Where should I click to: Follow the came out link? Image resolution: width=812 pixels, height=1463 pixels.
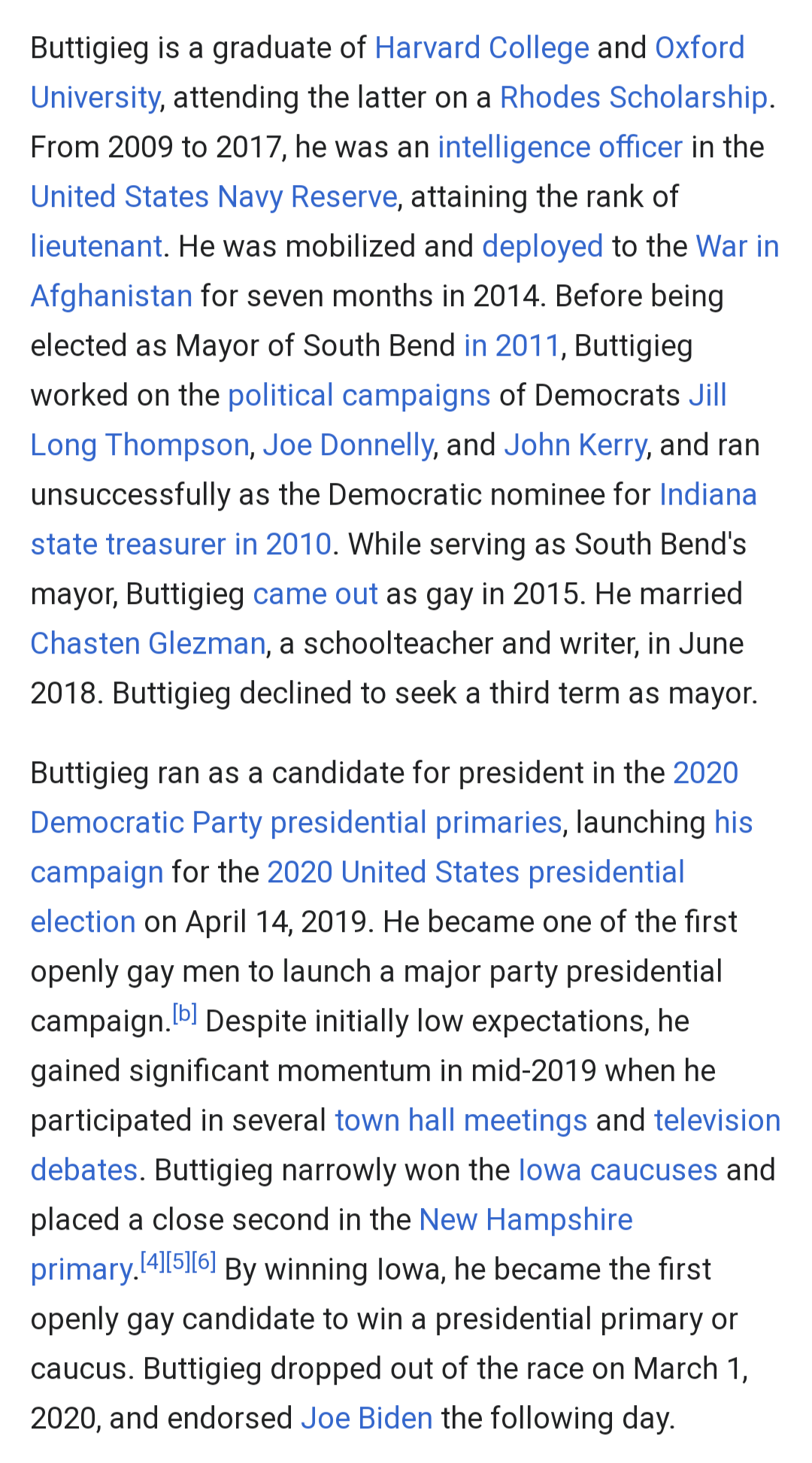(x=316, y=594)
